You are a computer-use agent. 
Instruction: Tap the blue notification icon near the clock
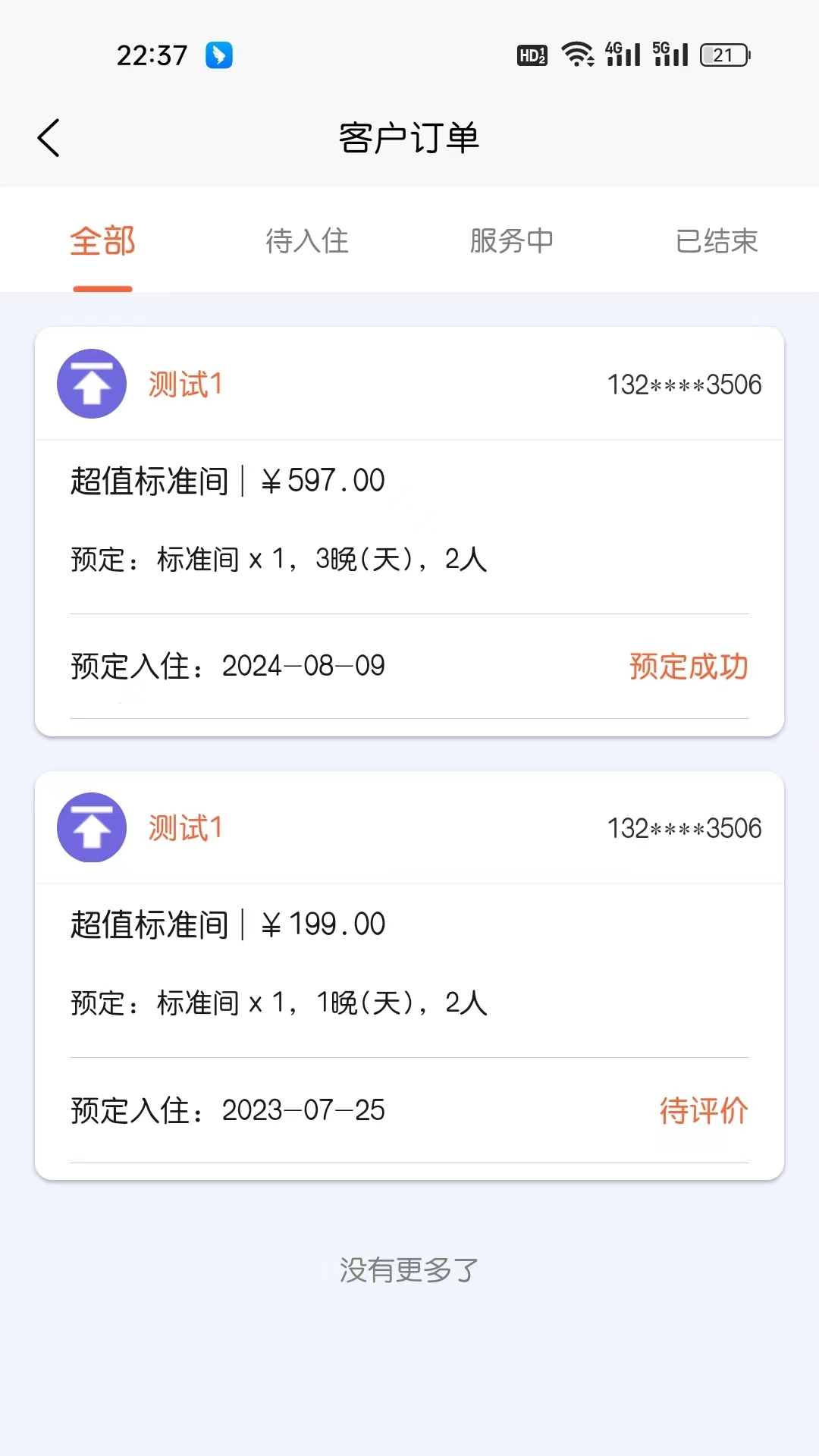tap(219, 55)
